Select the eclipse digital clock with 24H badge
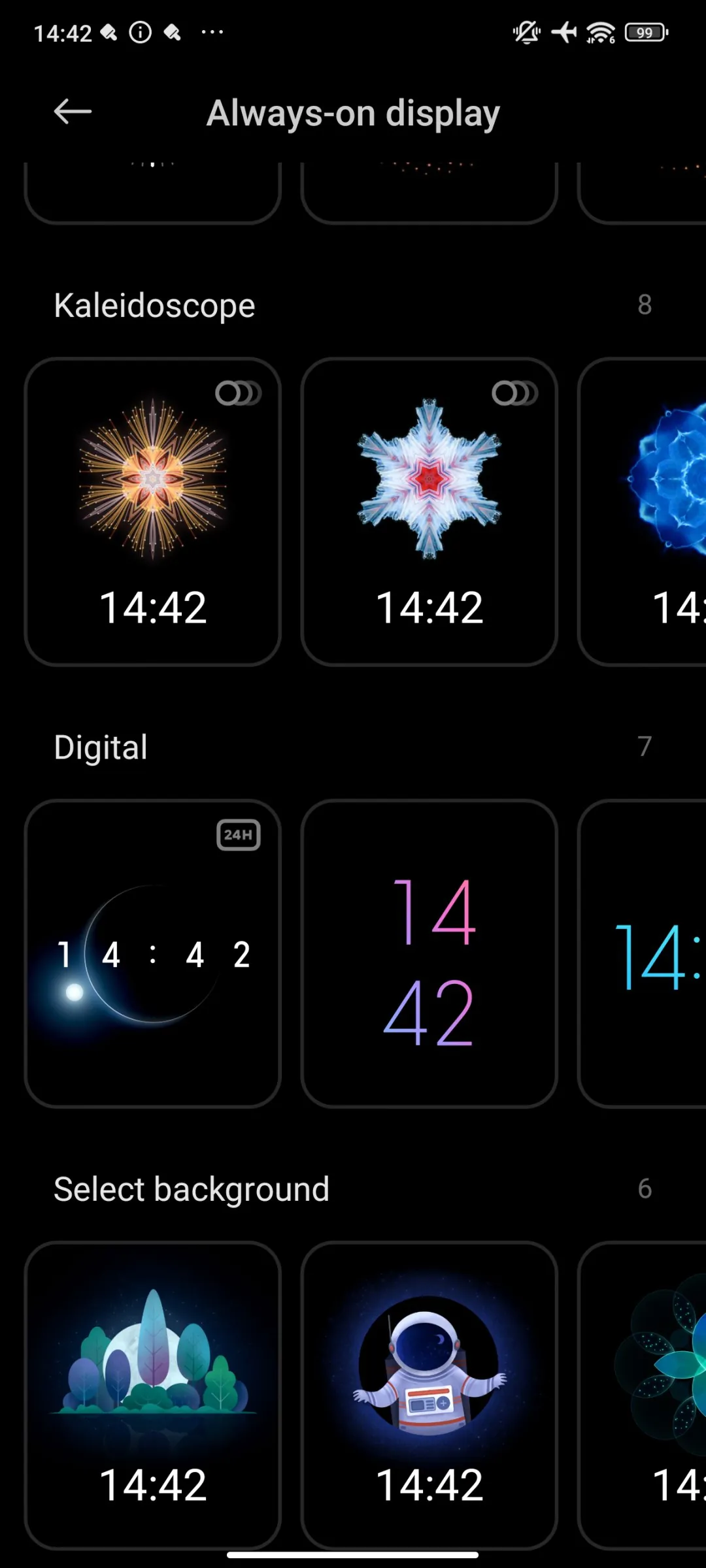Image resolution: width=706 pixels, height=1568 pixels. (152, 954)
